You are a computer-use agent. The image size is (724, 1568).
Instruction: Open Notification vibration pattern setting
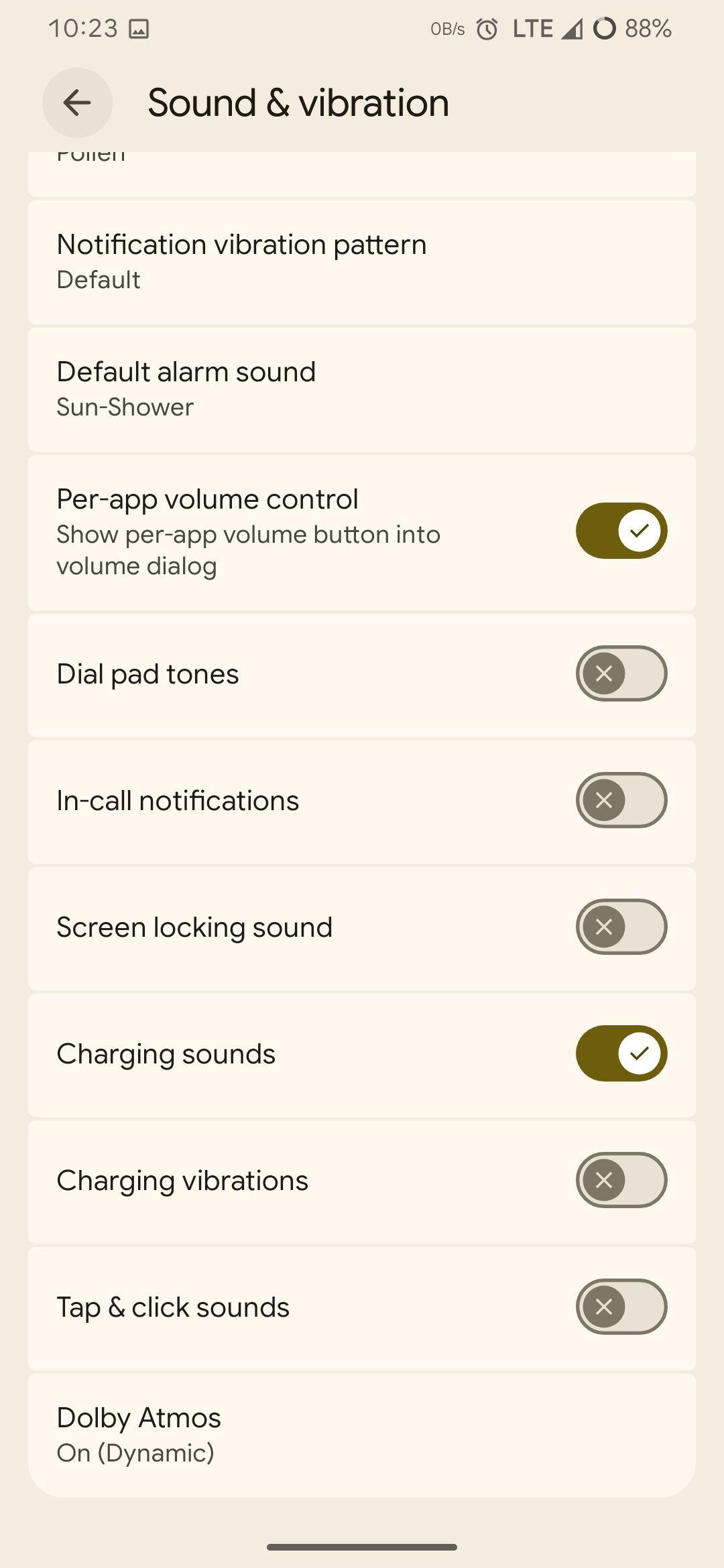(361, 261)
